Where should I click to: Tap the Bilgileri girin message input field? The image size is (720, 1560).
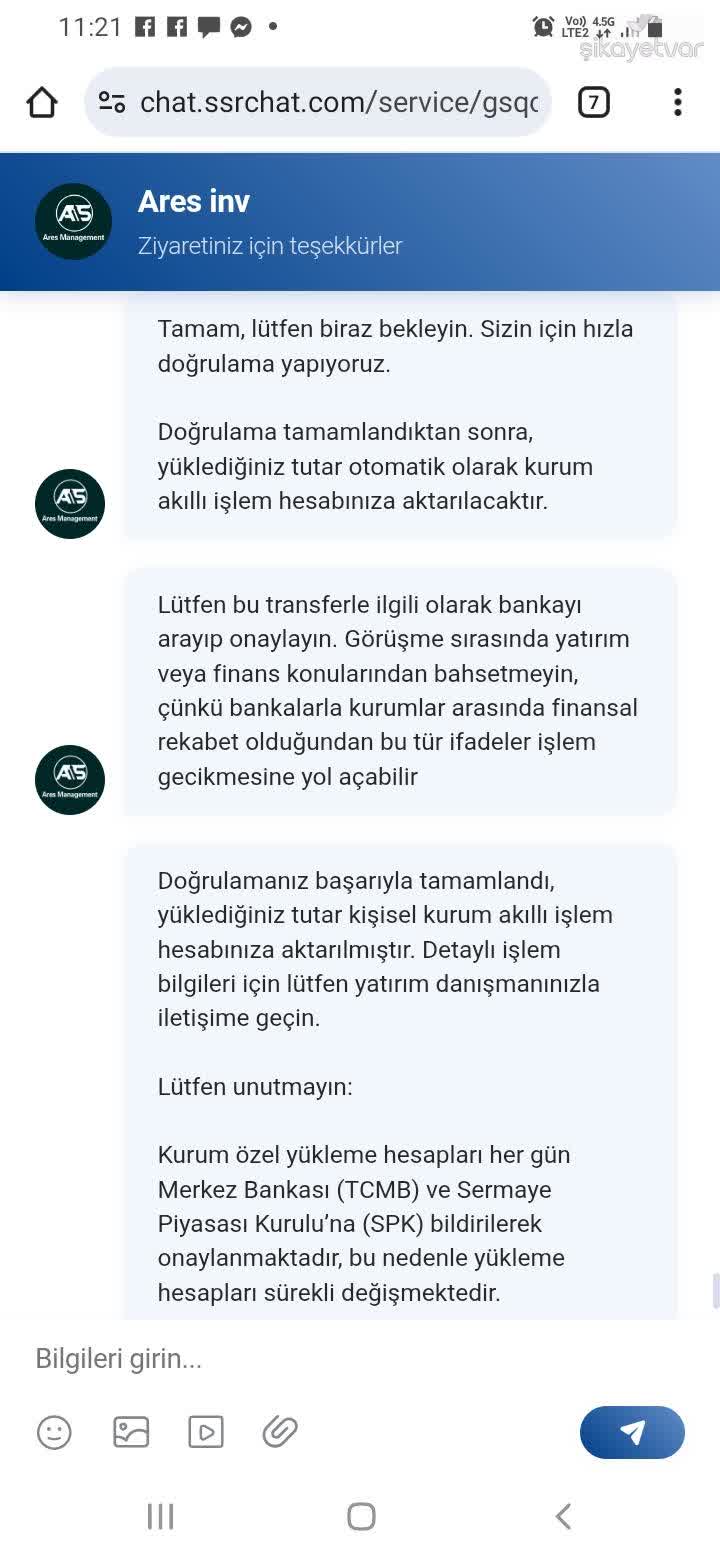tap(118, 1358)
